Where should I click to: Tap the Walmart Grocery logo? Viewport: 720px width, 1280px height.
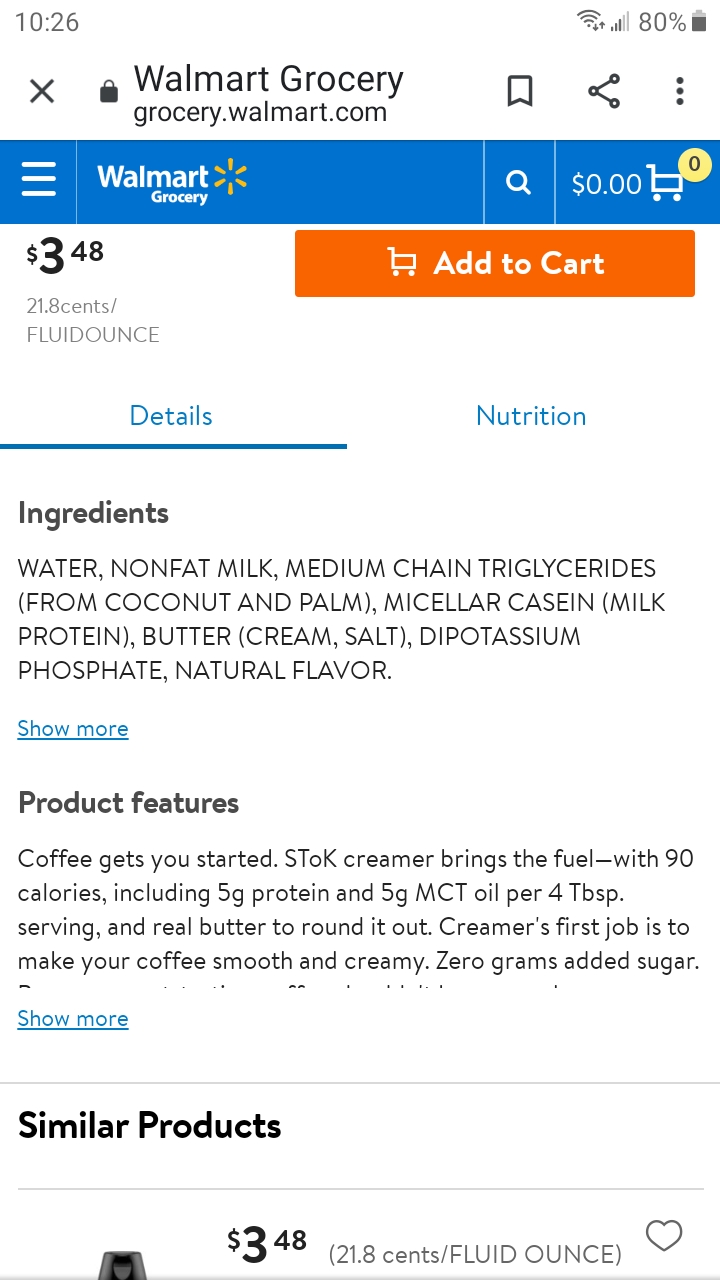pyautogui.click(x=172, y=182)
